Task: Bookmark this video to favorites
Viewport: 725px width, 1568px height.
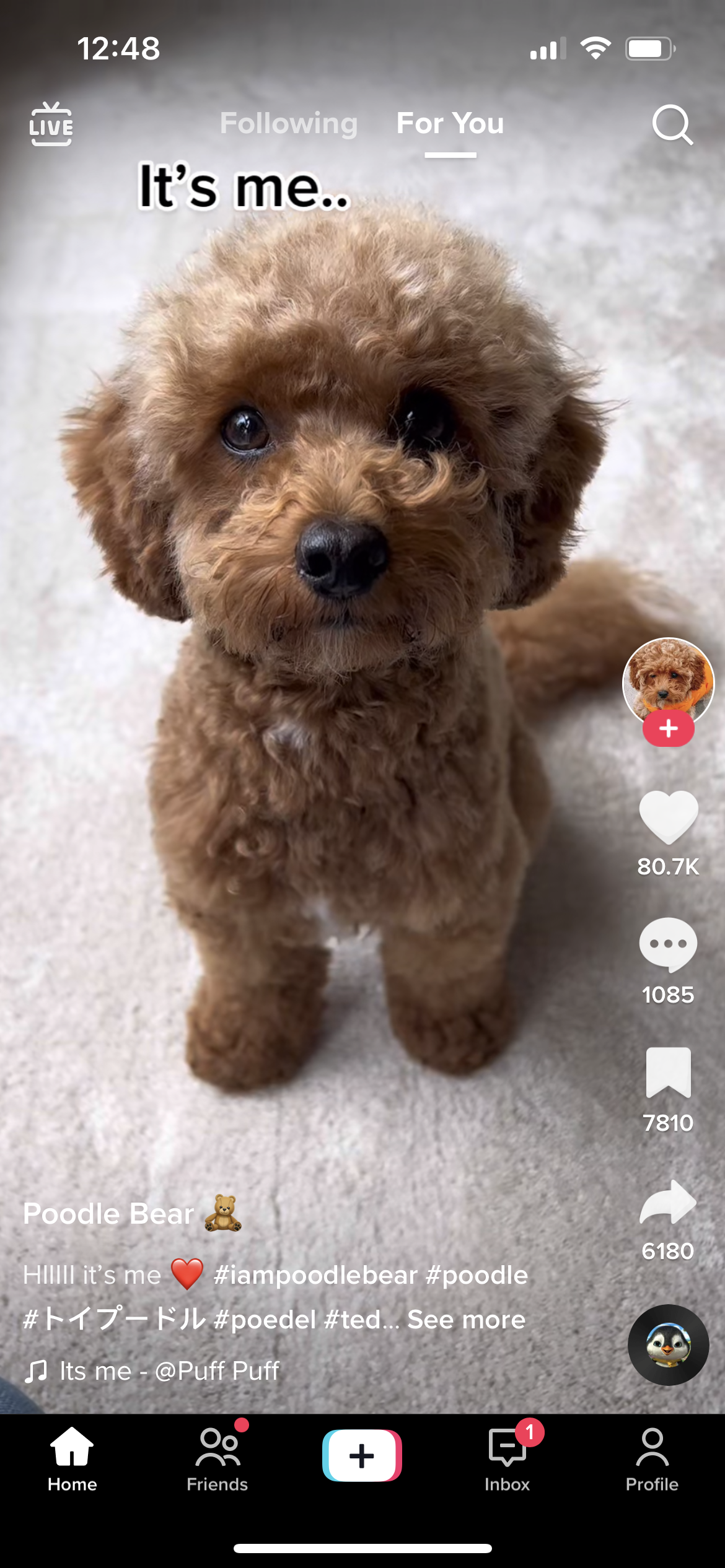Action: tap(668, 1073)
